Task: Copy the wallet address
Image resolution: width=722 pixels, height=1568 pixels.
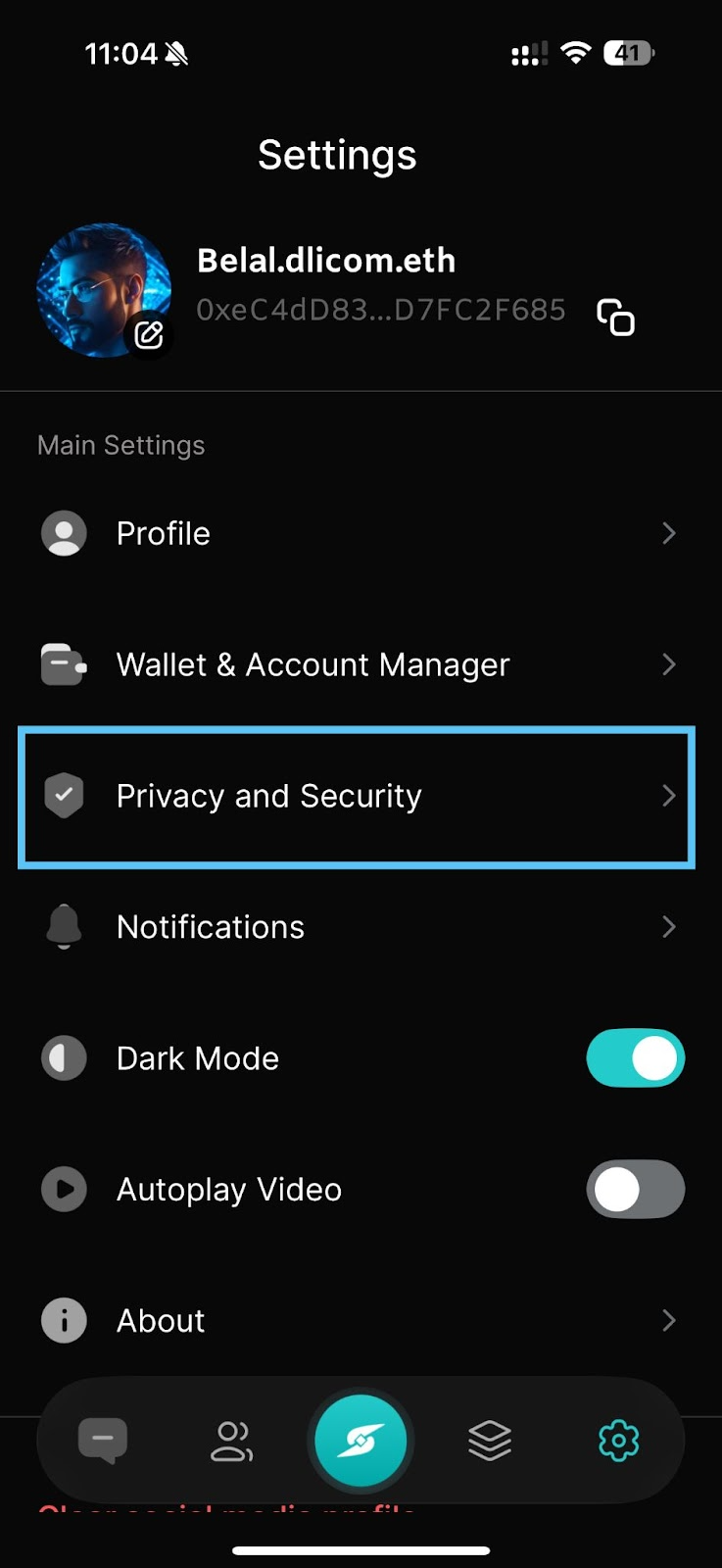Action: (x=616, y=317)
